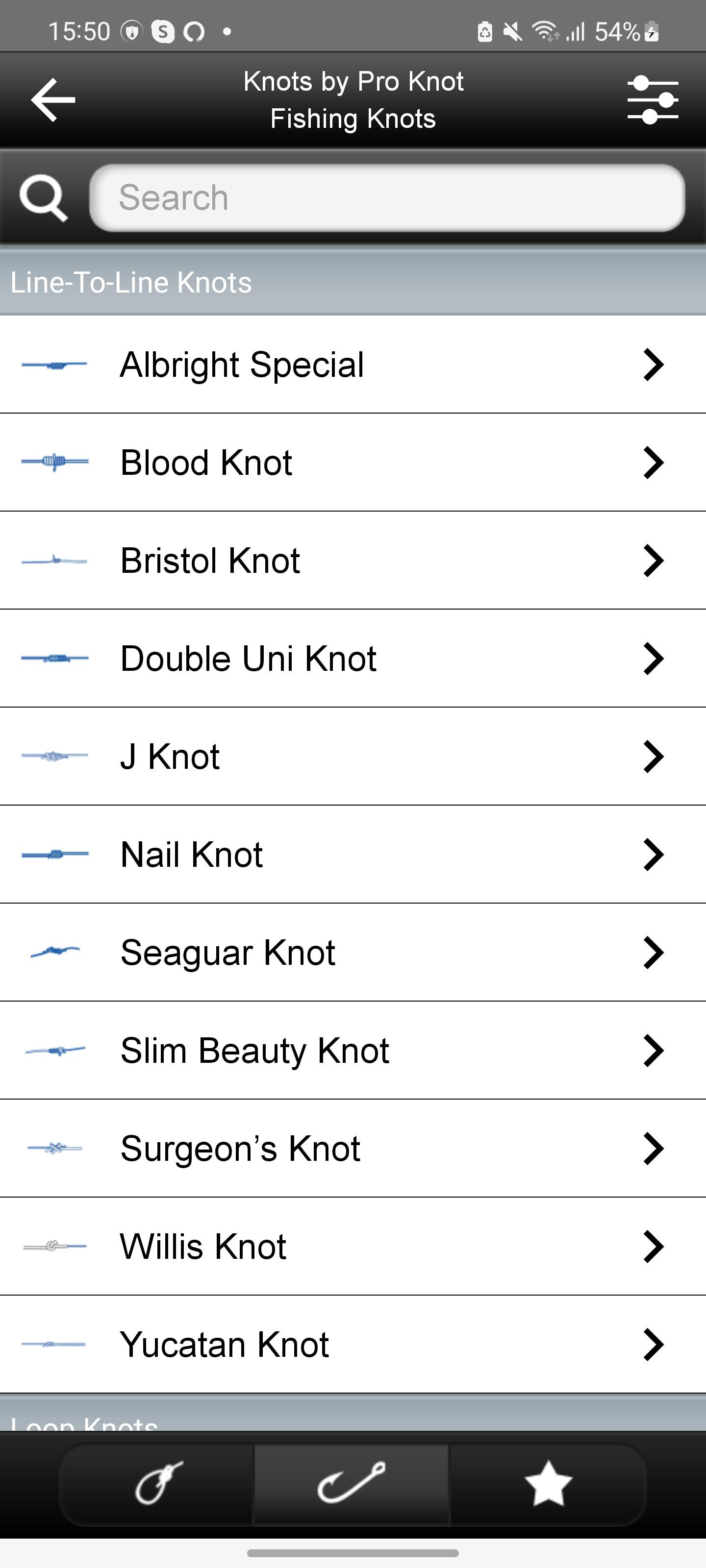Viewport: 706px width, 1568px height.
Task: Show the Nail Knot details
Action: point(353,855)
